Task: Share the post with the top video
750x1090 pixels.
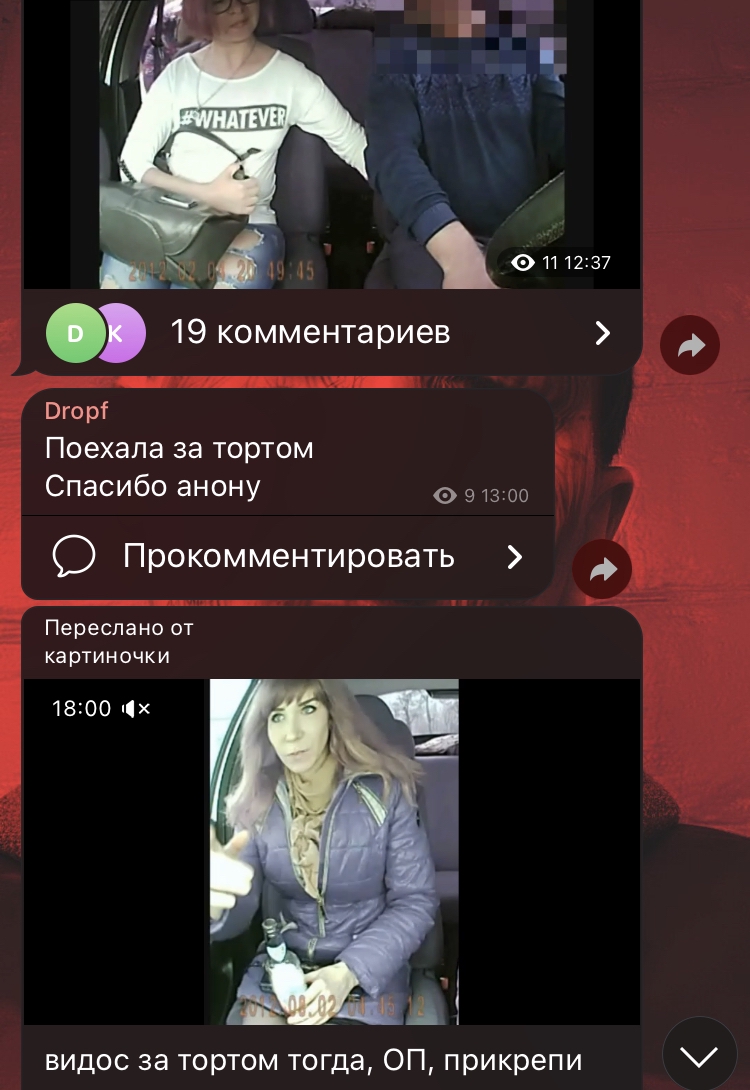Action: click(690, 345)
